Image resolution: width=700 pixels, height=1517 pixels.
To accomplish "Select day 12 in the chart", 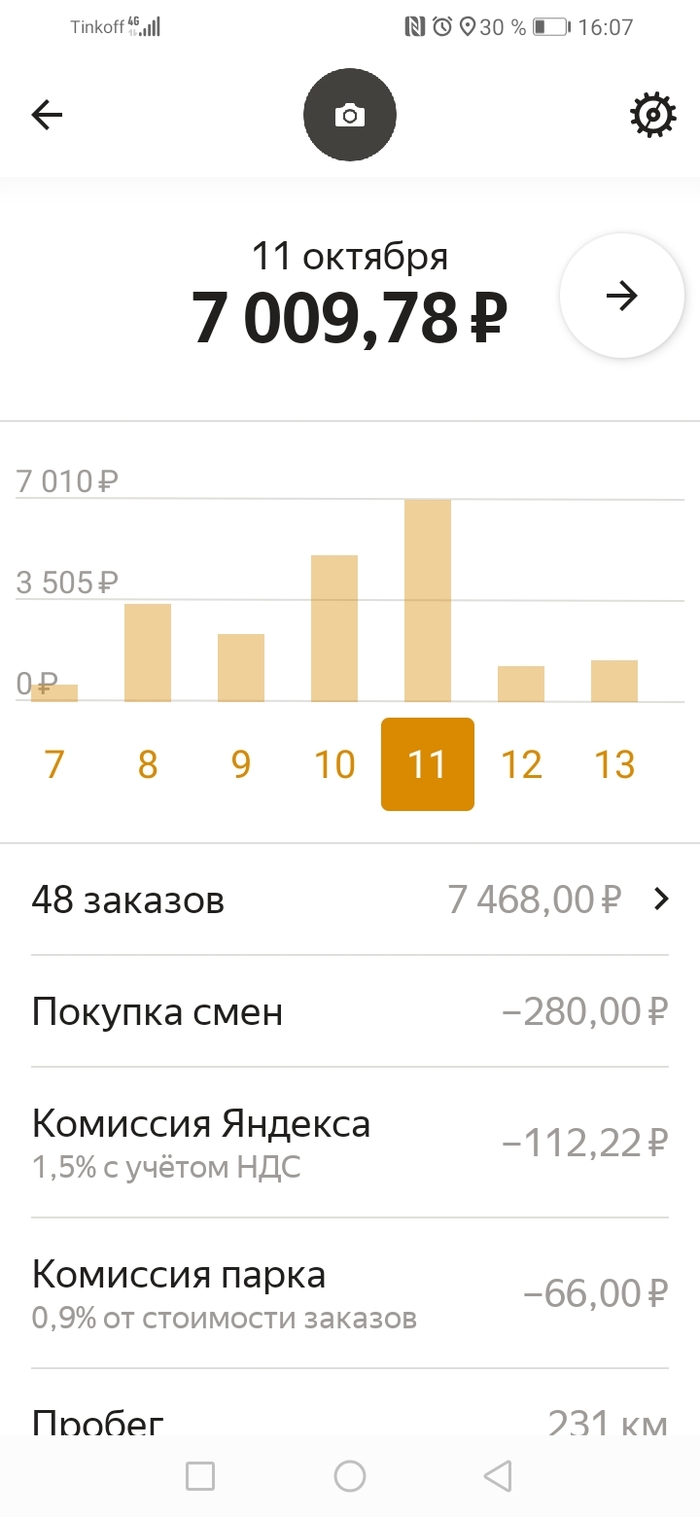I will point(521,764).
